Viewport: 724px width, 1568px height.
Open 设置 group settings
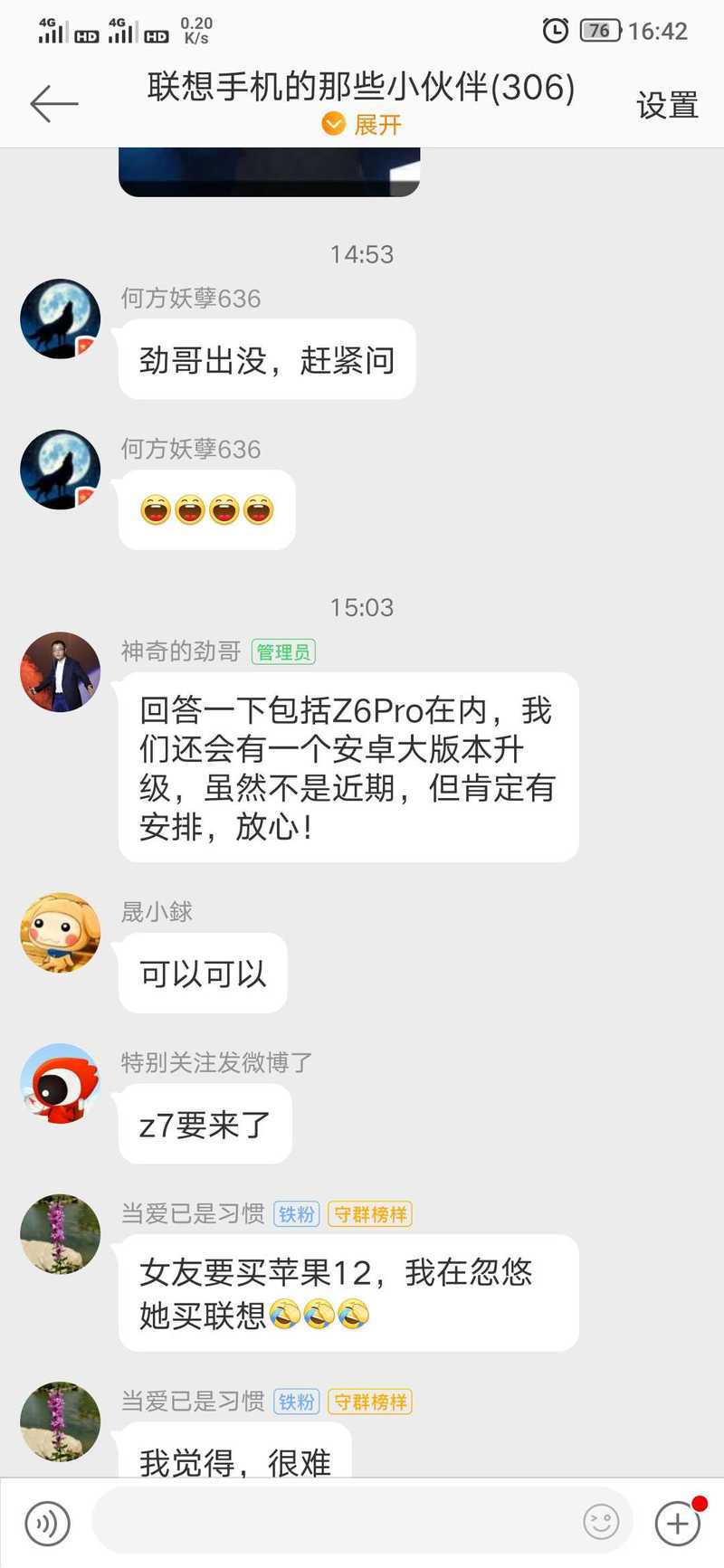tap(667, 105)
